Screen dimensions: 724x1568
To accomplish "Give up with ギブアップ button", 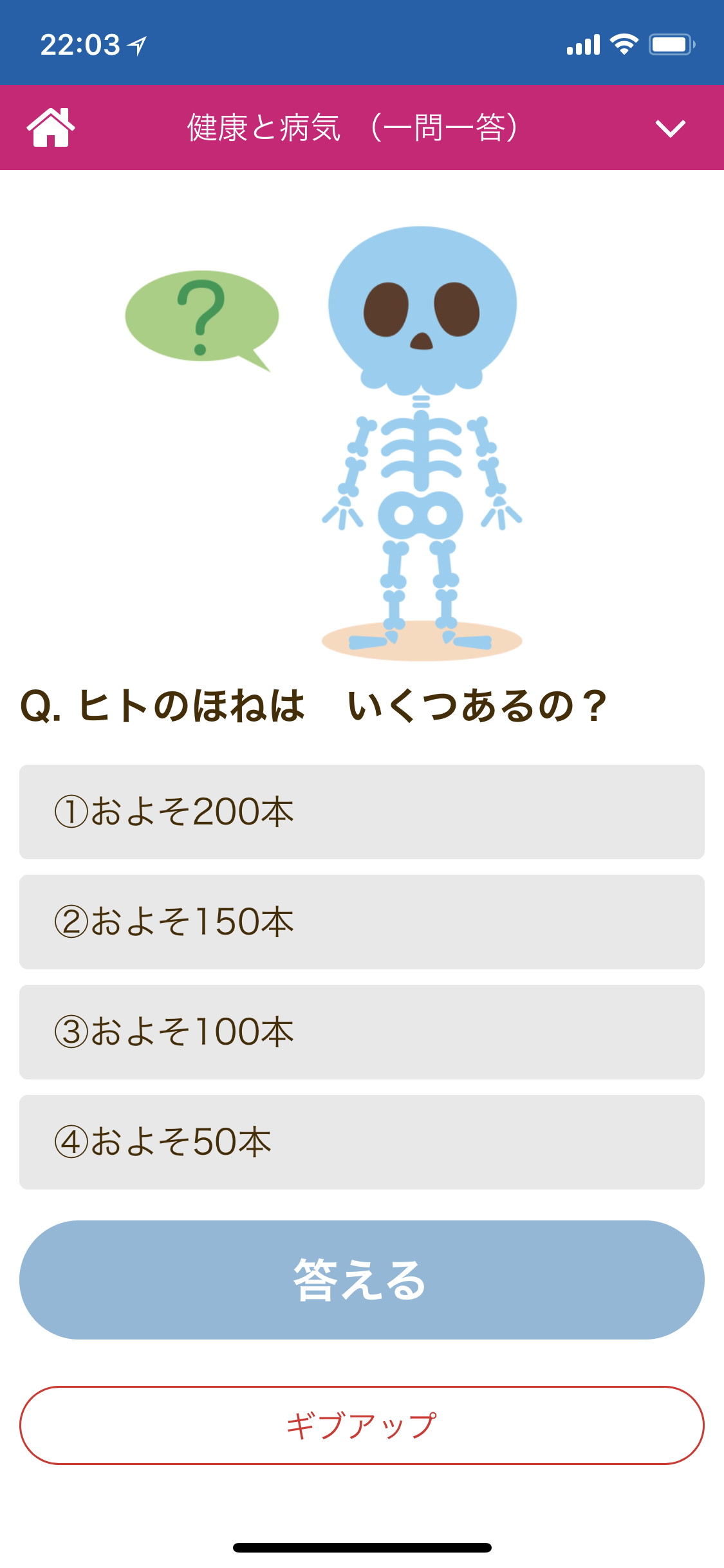I will pyautogui.click(x=362, y=1425).
